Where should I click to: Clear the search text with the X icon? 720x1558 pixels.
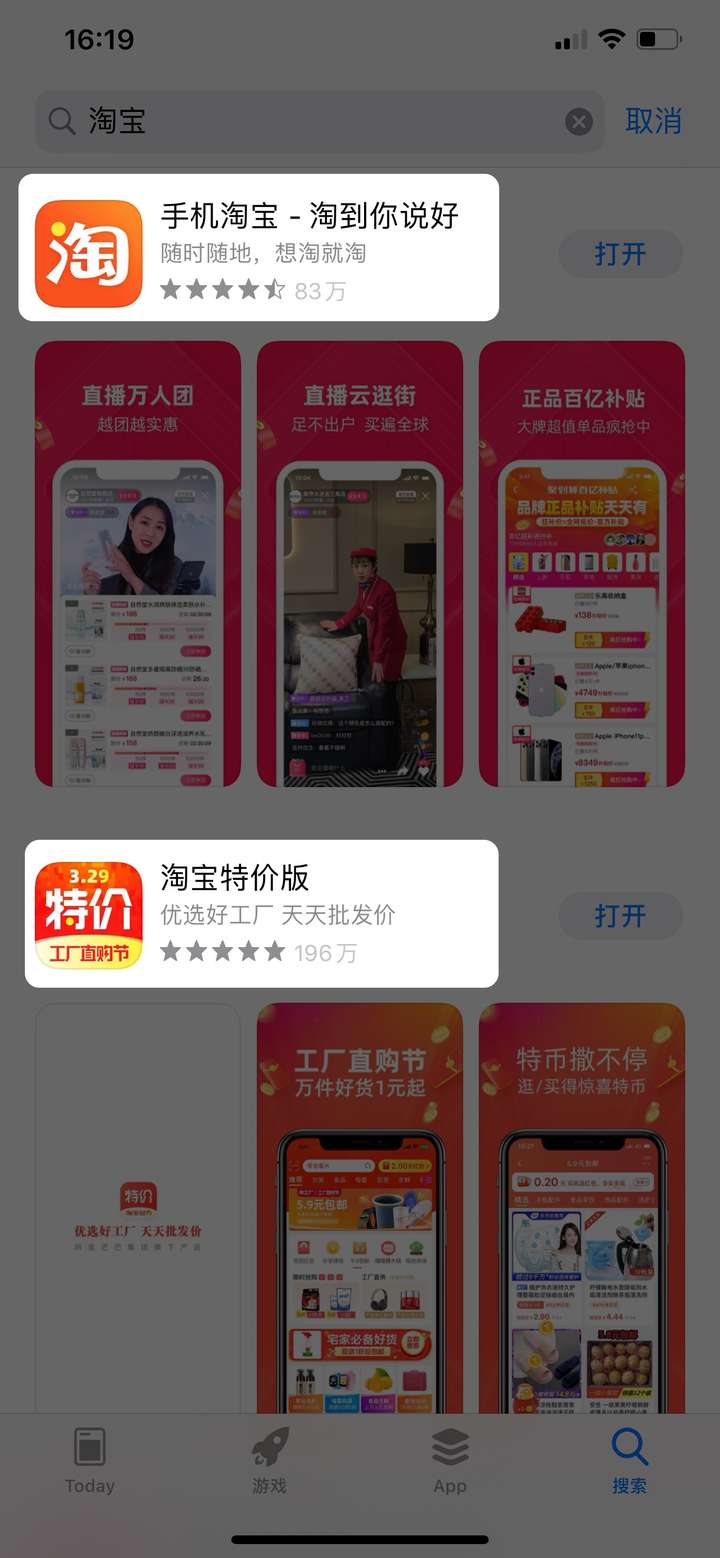pos(579,122)
